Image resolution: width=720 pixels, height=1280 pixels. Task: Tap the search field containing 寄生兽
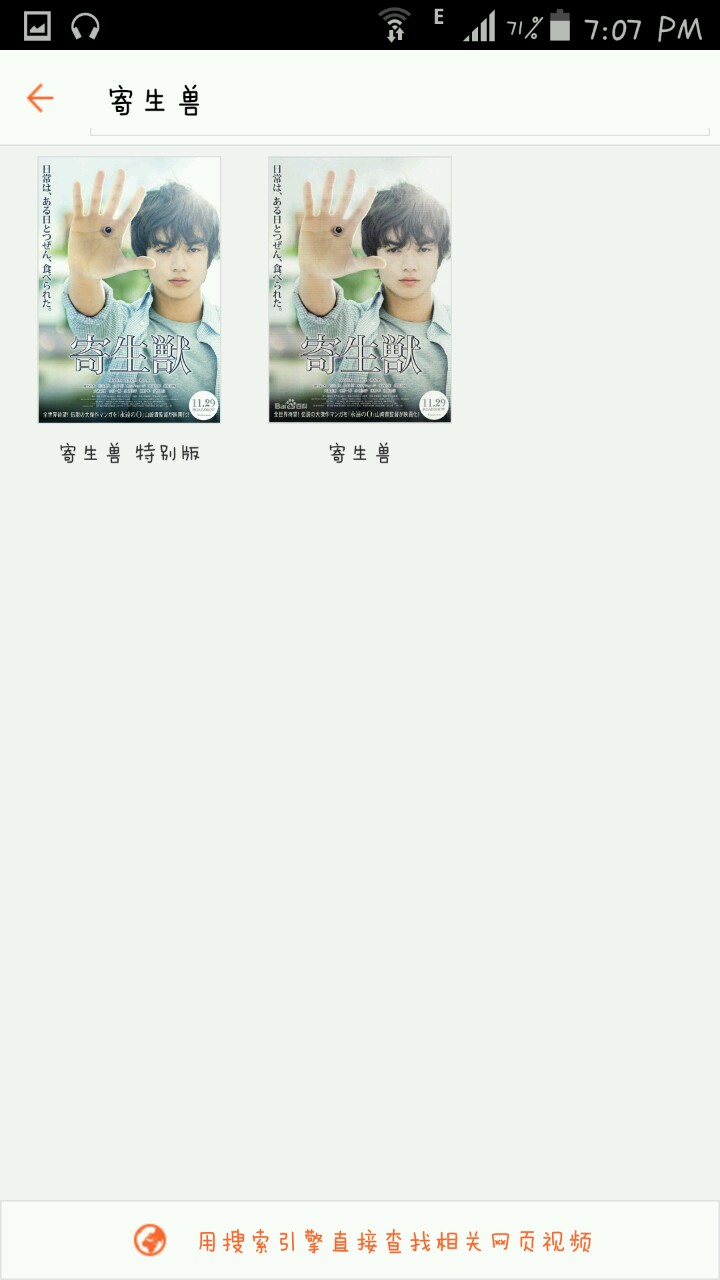[x=400, y=102]
